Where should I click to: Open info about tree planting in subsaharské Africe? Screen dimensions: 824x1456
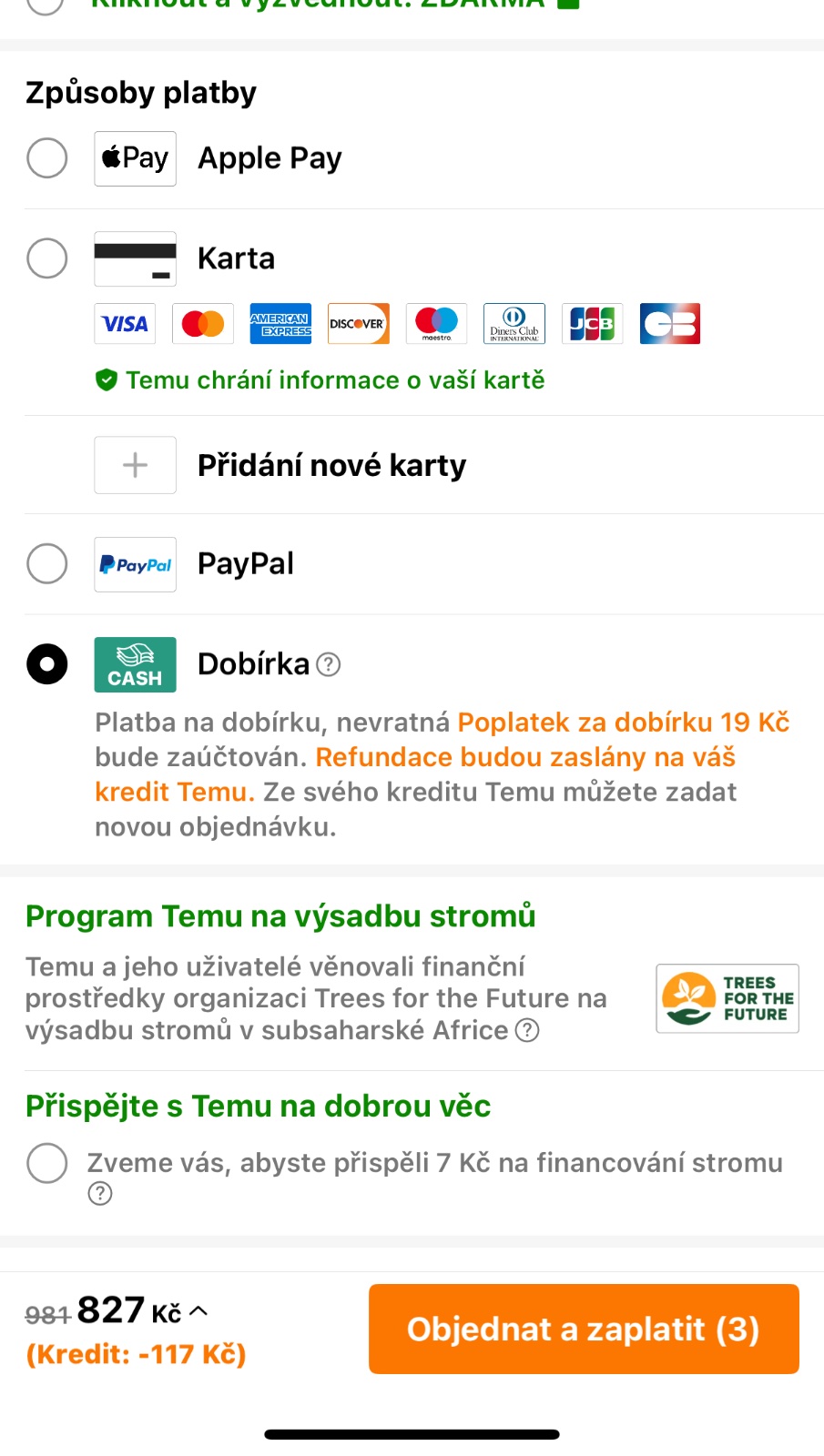pyautogui.click(x=527, y=1030)
